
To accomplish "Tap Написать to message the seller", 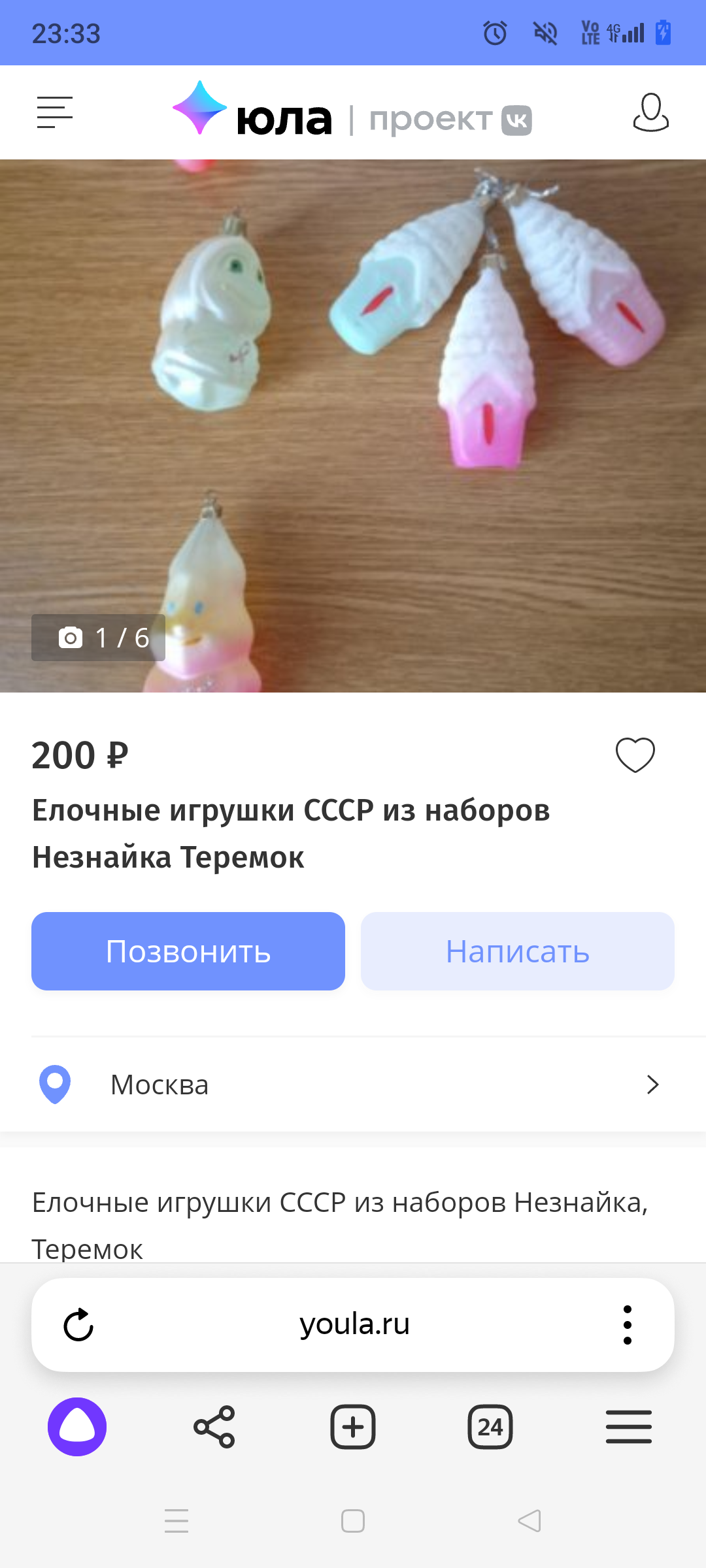I will point(517,951).
